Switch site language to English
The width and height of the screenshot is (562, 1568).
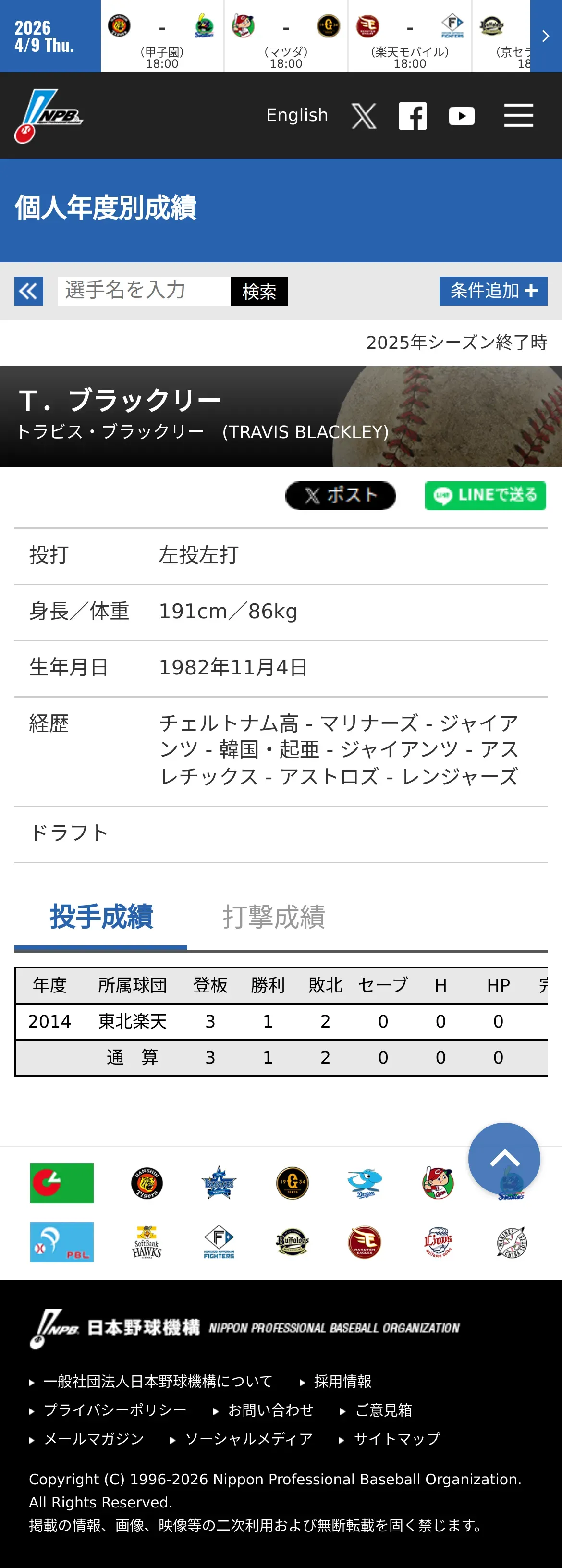coord(297,115)
